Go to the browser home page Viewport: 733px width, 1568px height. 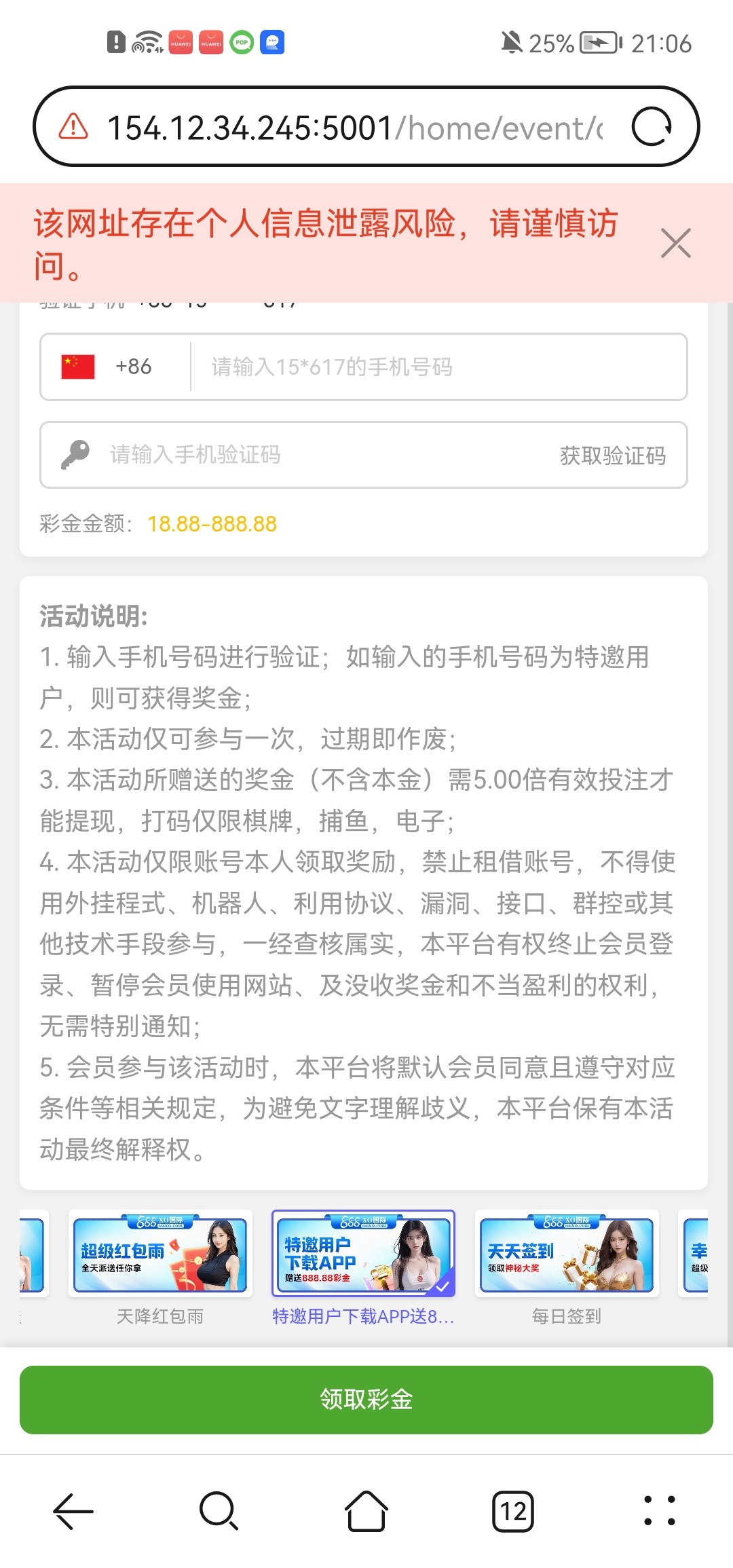(366, 1511)
